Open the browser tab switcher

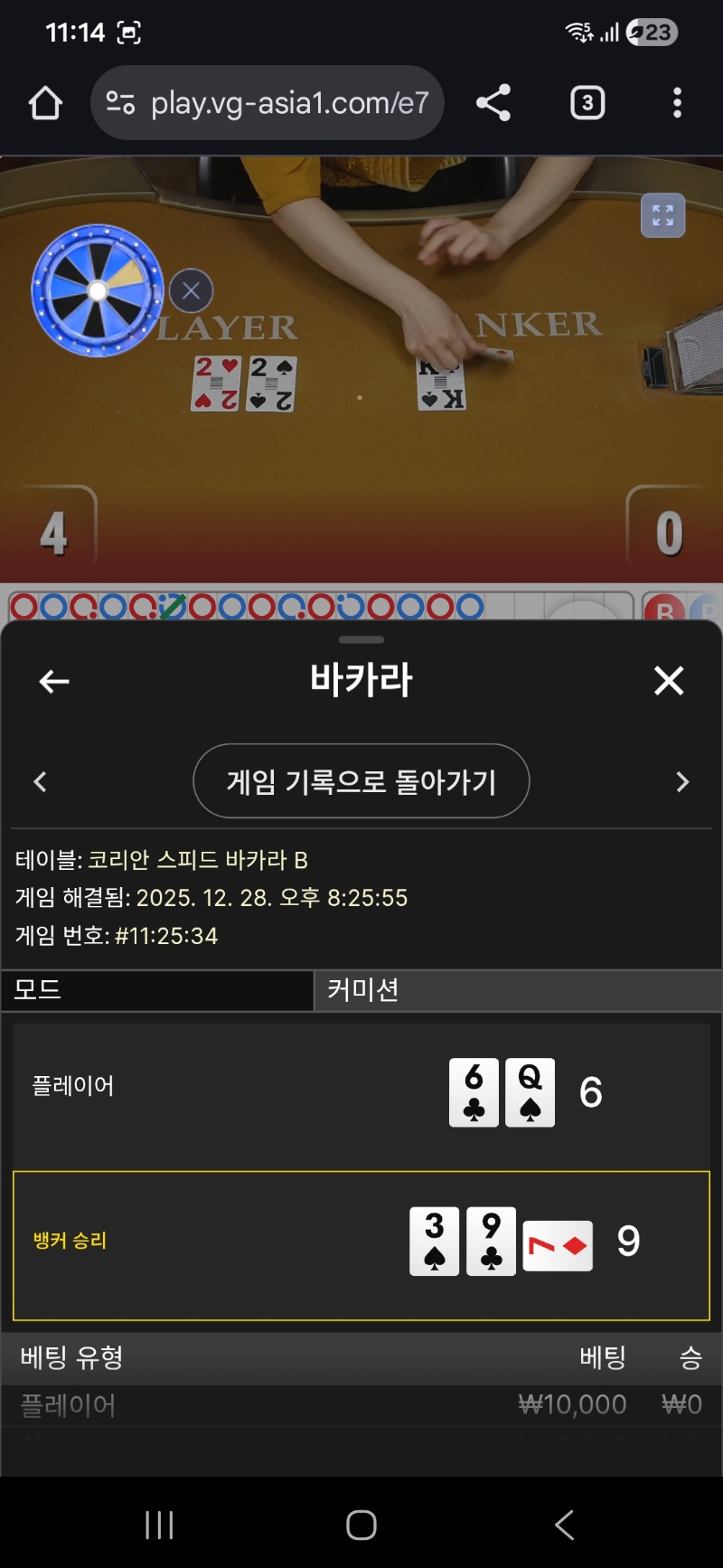click(x=587, y=103)
